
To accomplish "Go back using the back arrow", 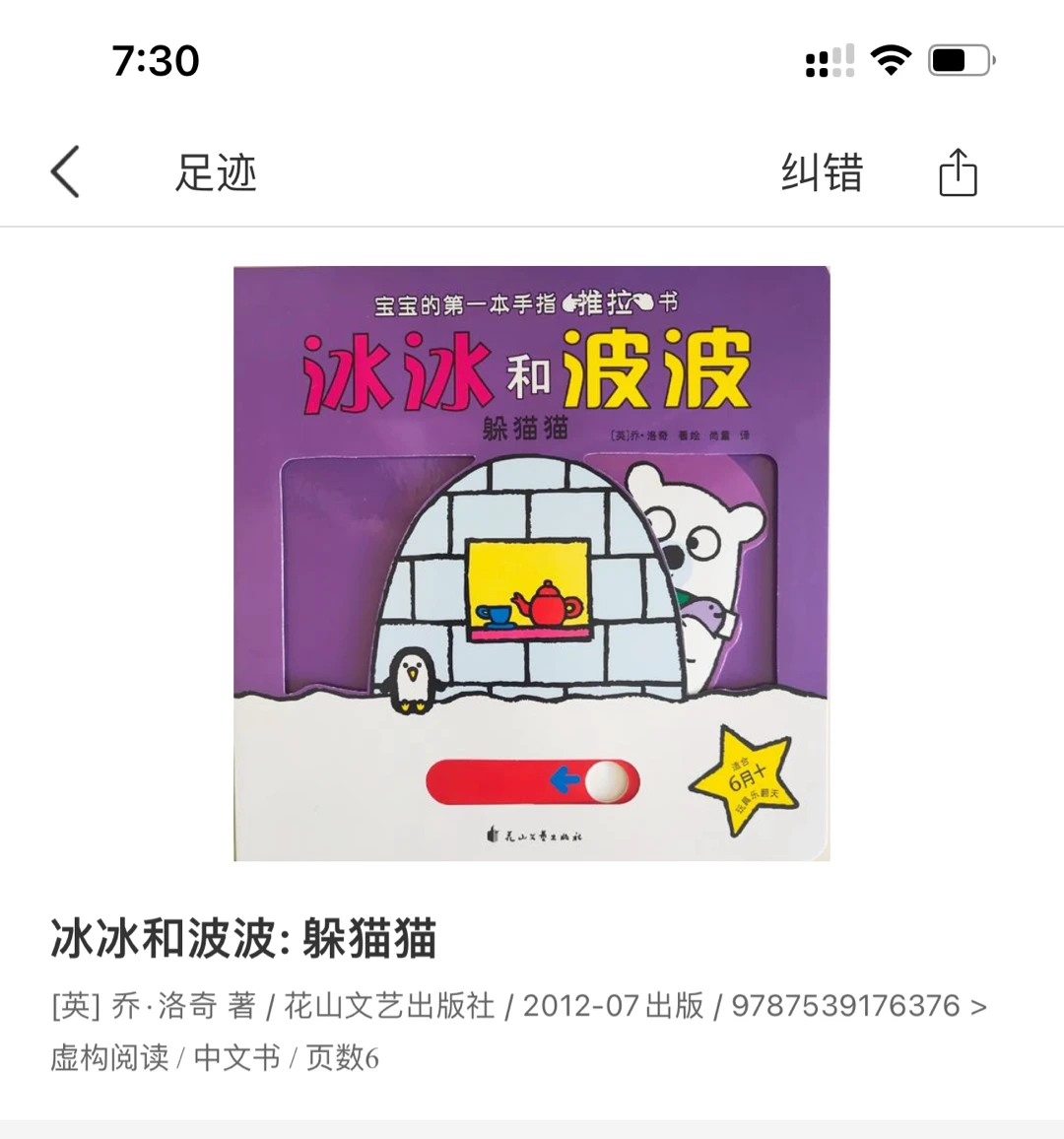I will coord(65,172).
